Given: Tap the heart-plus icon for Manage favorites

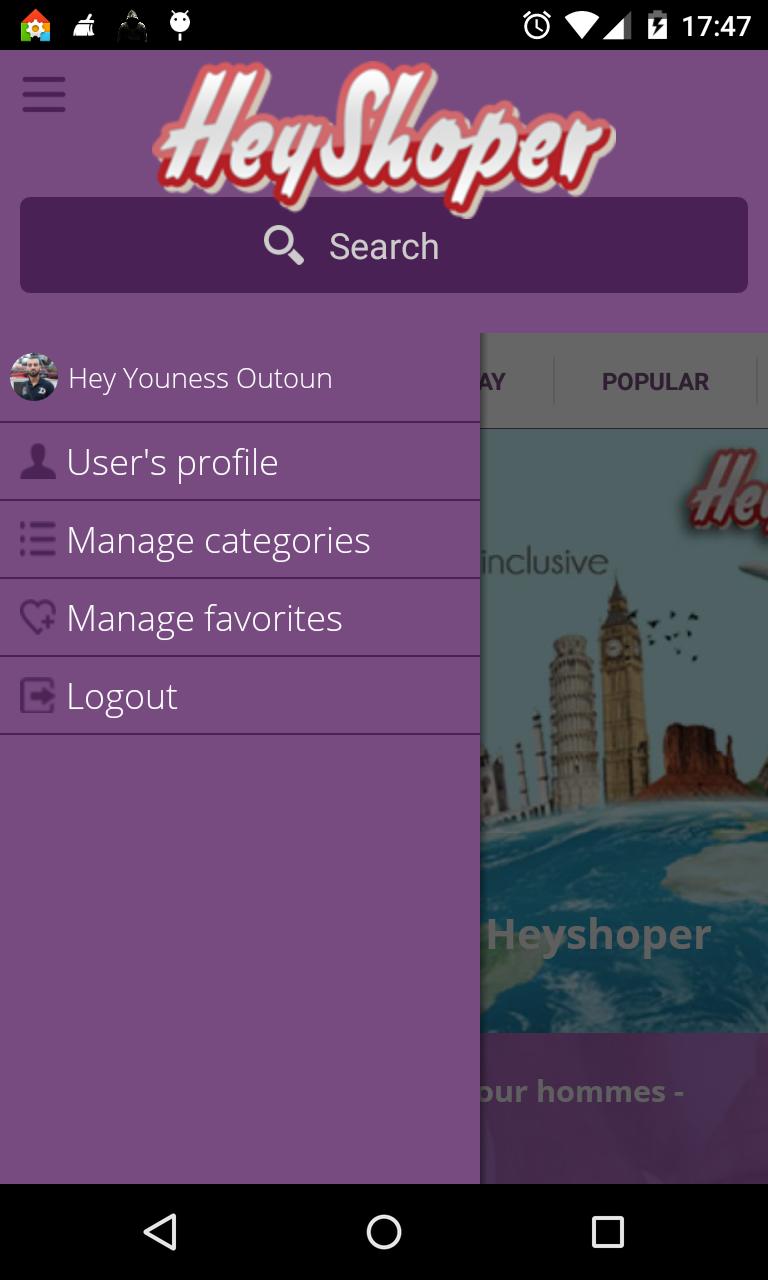Looking at the screenshot, I should pos(37,617).
